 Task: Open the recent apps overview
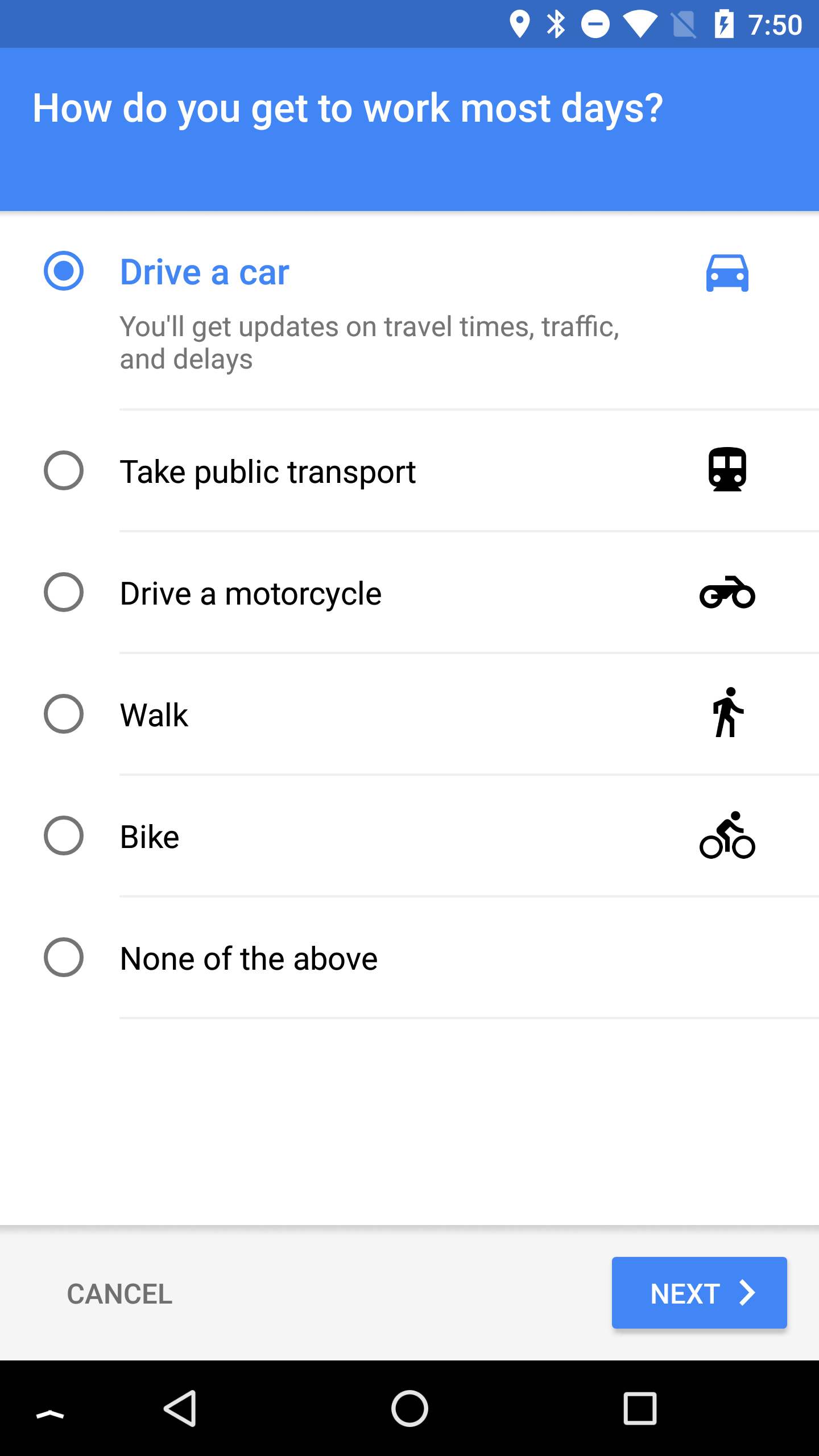(x=640, y=1408)
